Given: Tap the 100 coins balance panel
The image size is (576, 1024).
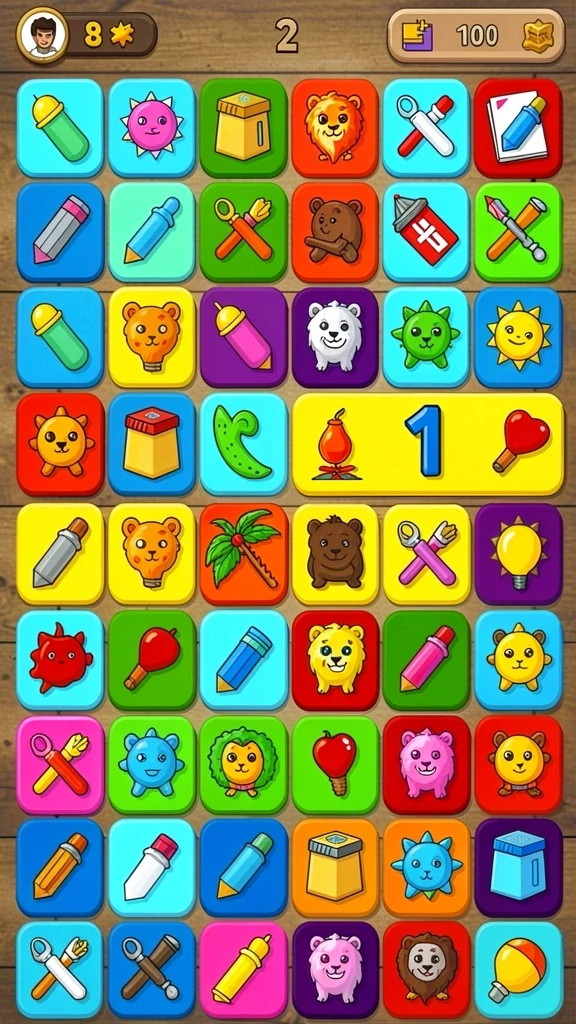Looking at the screenshot, I should point(476,35).
